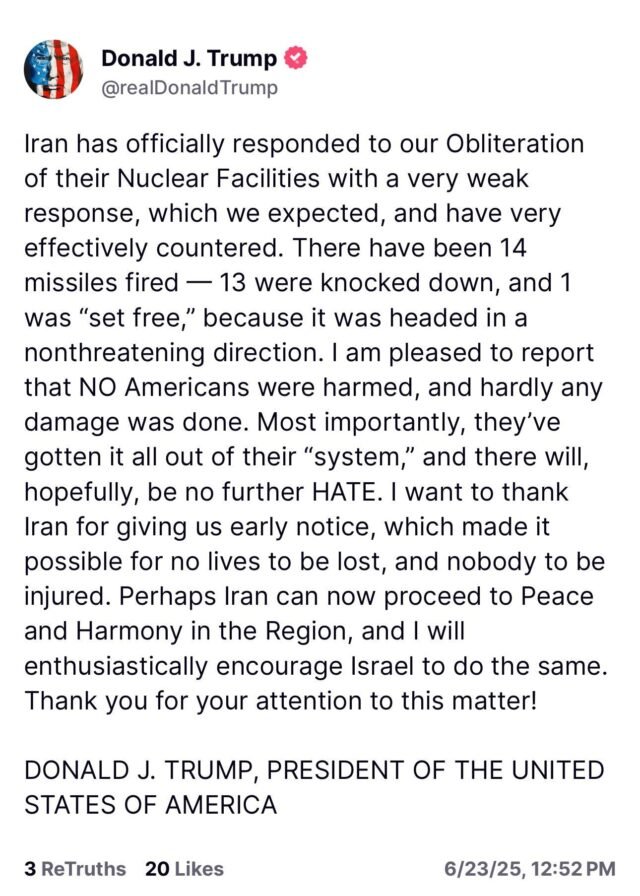Open Donald J. Trump's profile picture
This screenshot has height=896, width=640.
[53, 70]
